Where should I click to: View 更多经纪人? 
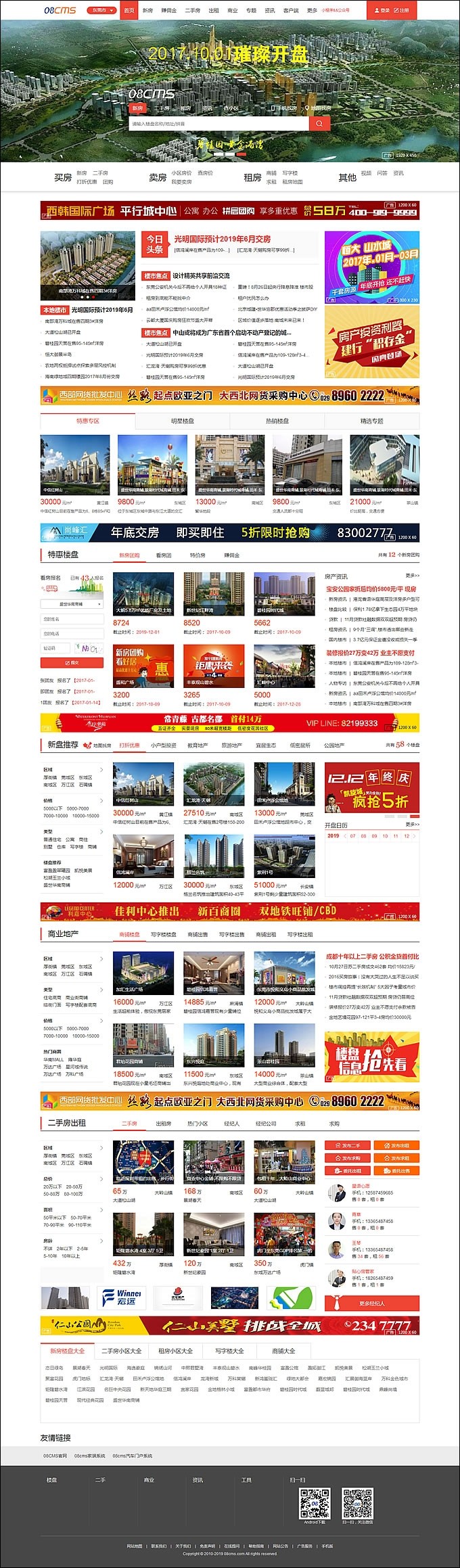pos(371,1304)
